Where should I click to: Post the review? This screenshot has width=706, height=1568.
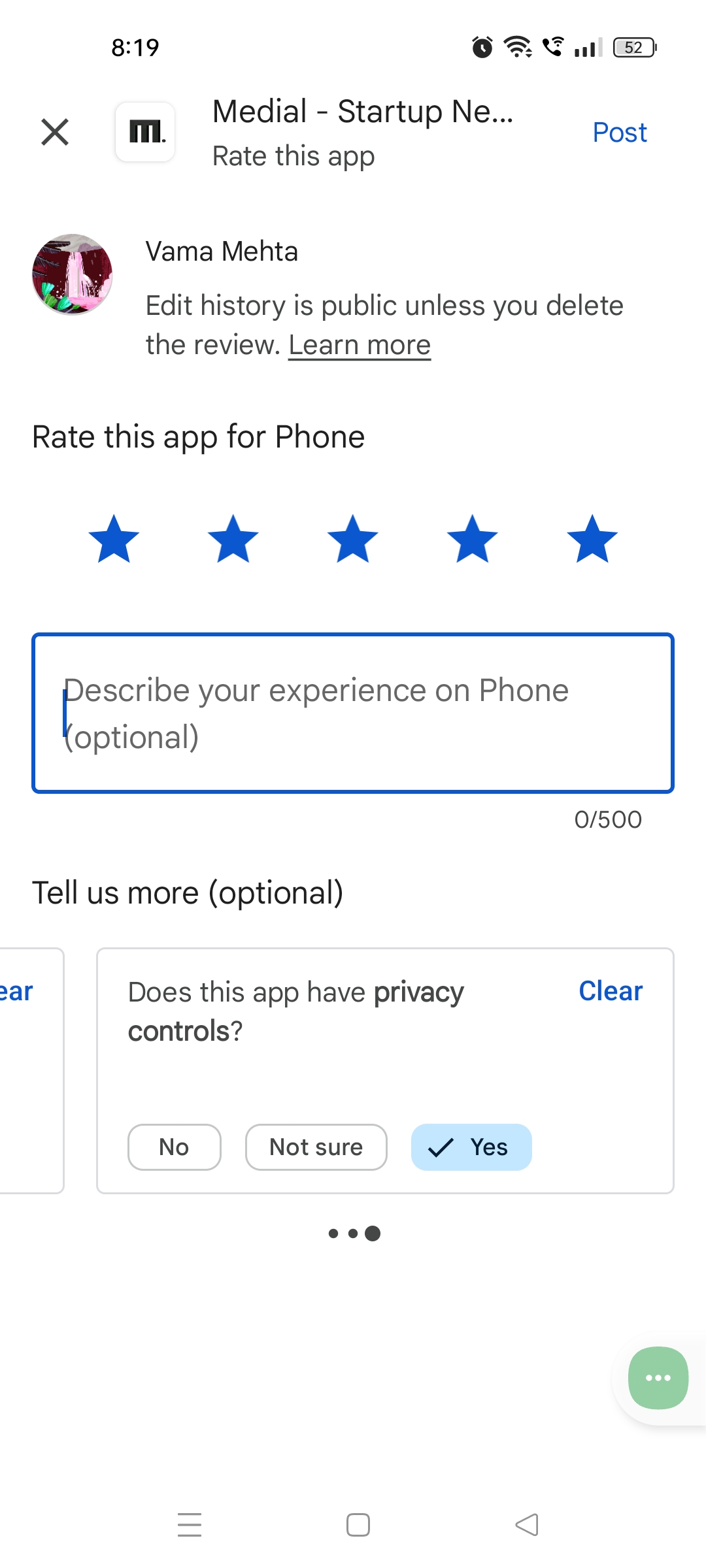[619, 133]
